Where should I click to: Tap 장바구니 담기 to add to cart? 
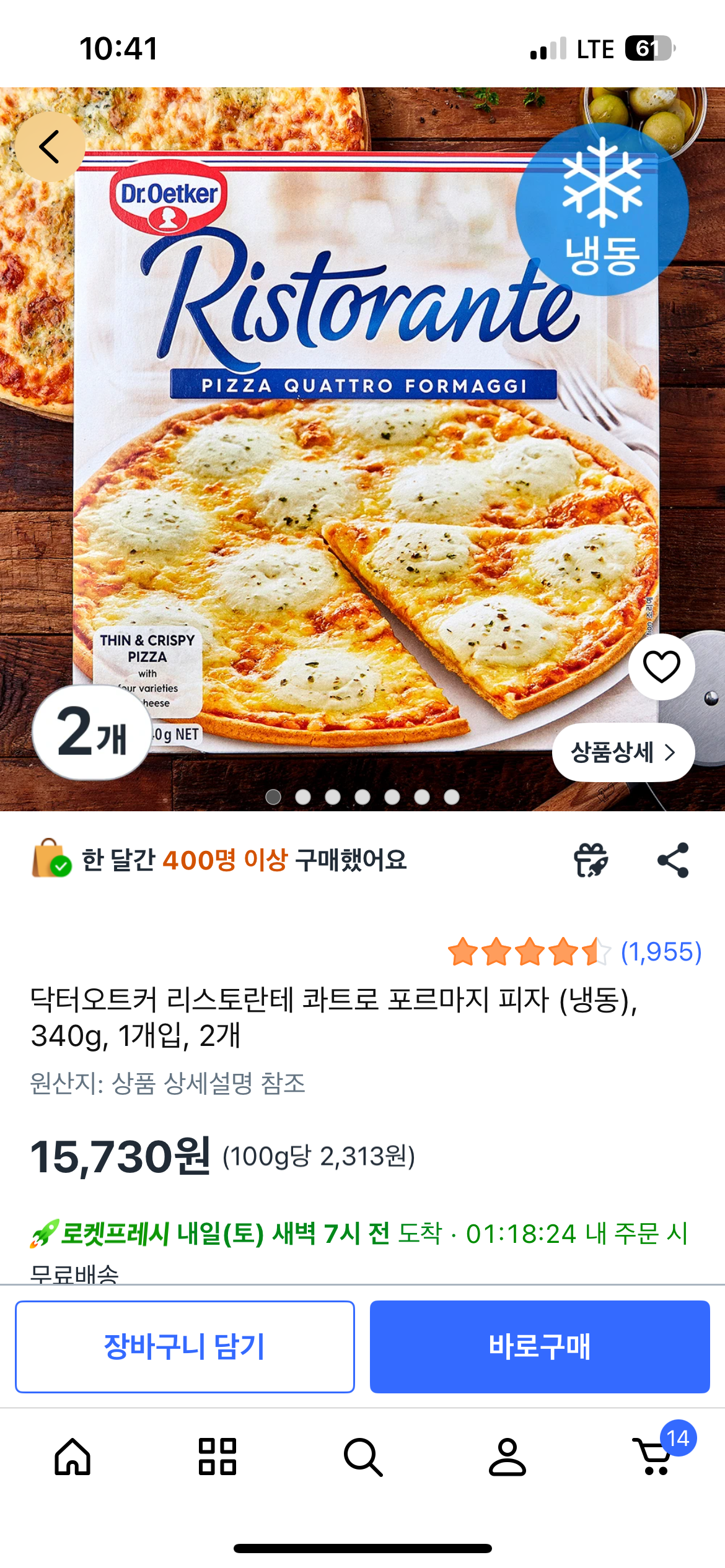[185, 1346]
